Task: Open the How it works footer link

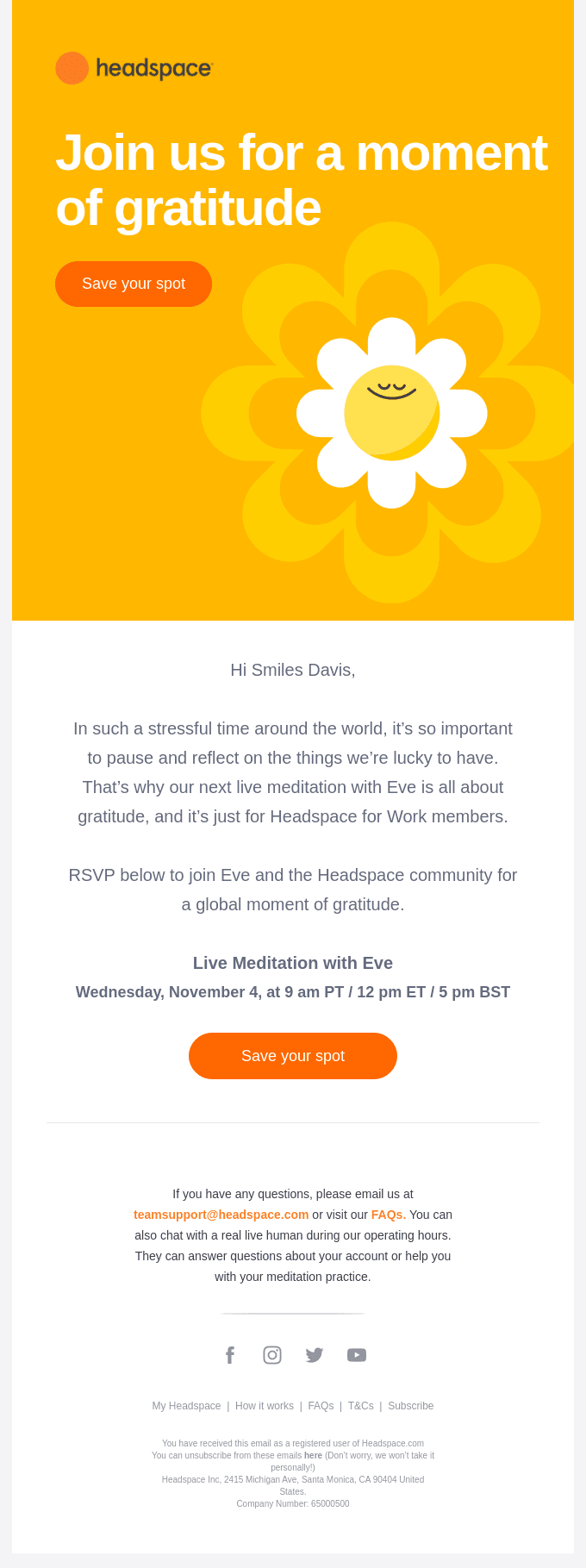Action: [x=265, y=1406]
